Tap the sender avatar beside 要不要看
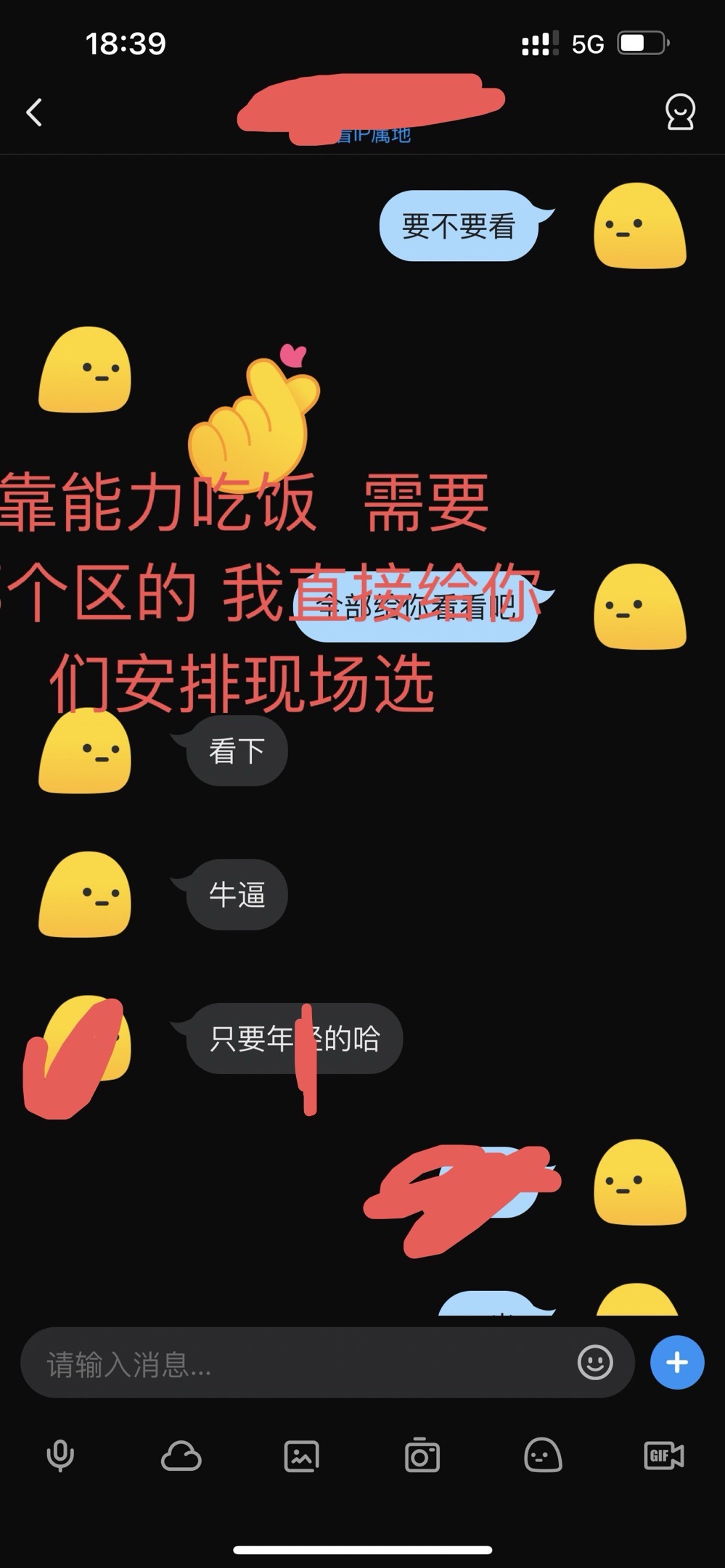725x1568 pixels. [639, 226]
